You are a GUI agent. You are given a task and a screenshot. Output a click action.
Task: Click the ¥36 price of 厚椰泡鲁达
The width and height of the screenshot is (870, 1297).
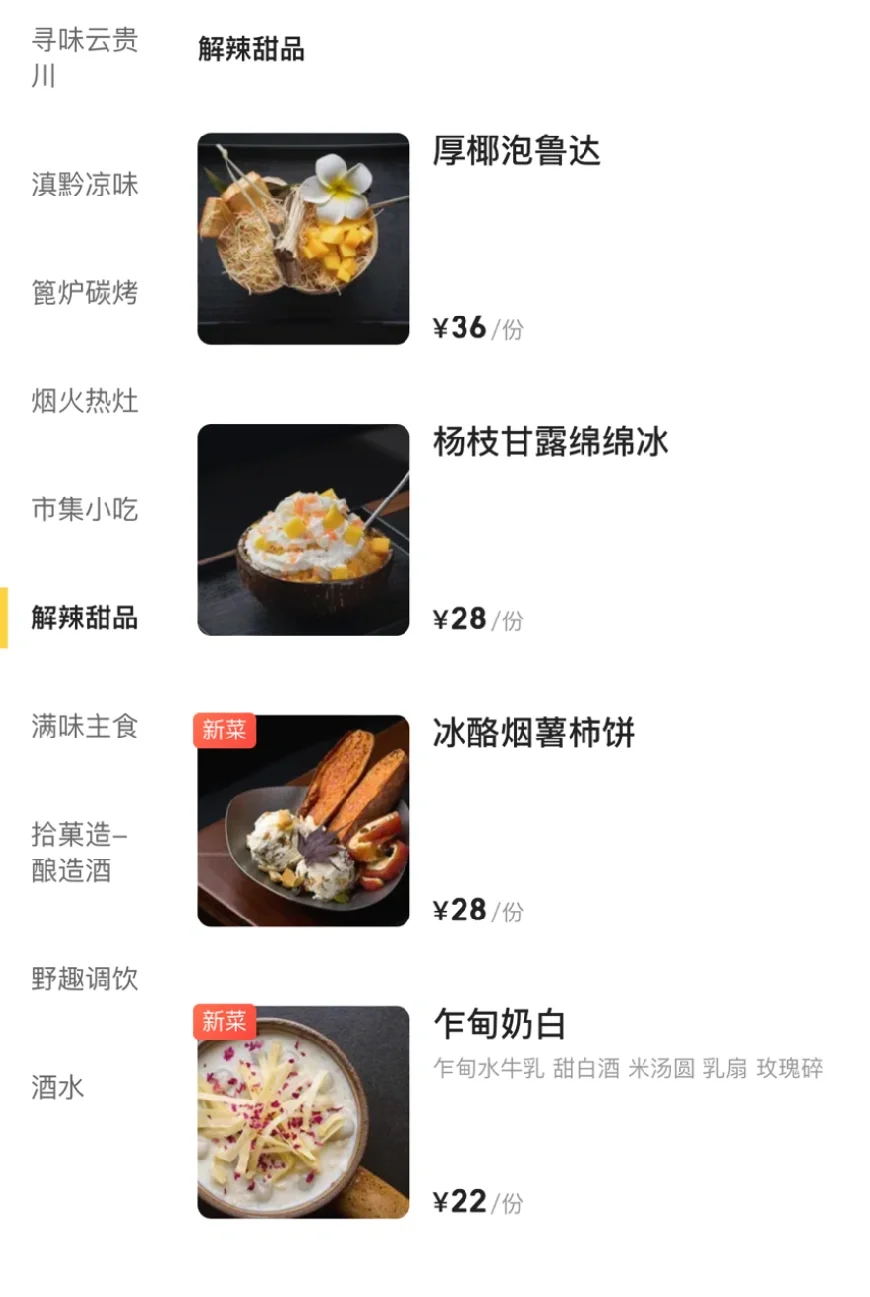pyautogui.click(x=461, y=324)
